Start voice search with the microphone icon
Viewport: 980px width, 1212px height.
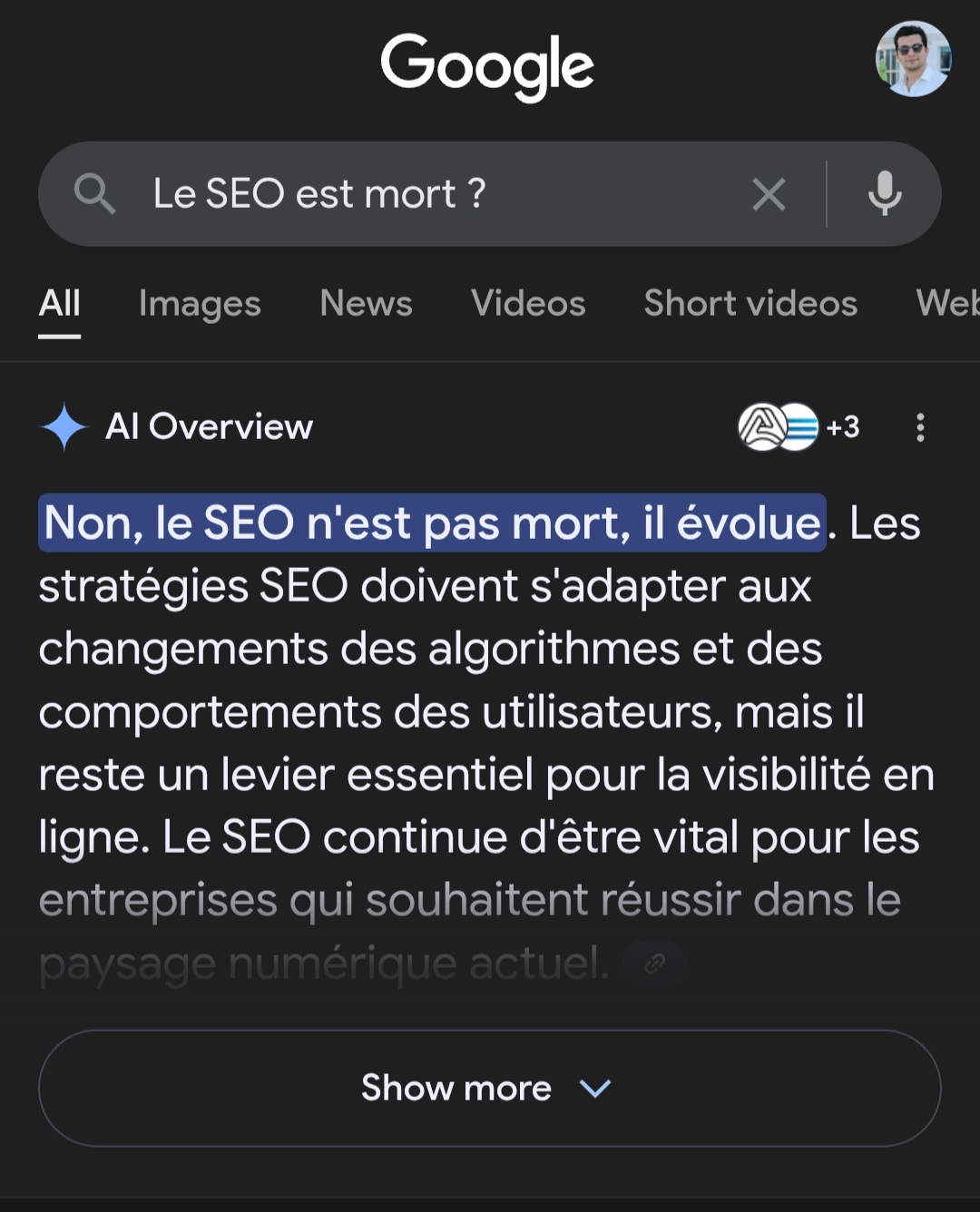(885, 193)
